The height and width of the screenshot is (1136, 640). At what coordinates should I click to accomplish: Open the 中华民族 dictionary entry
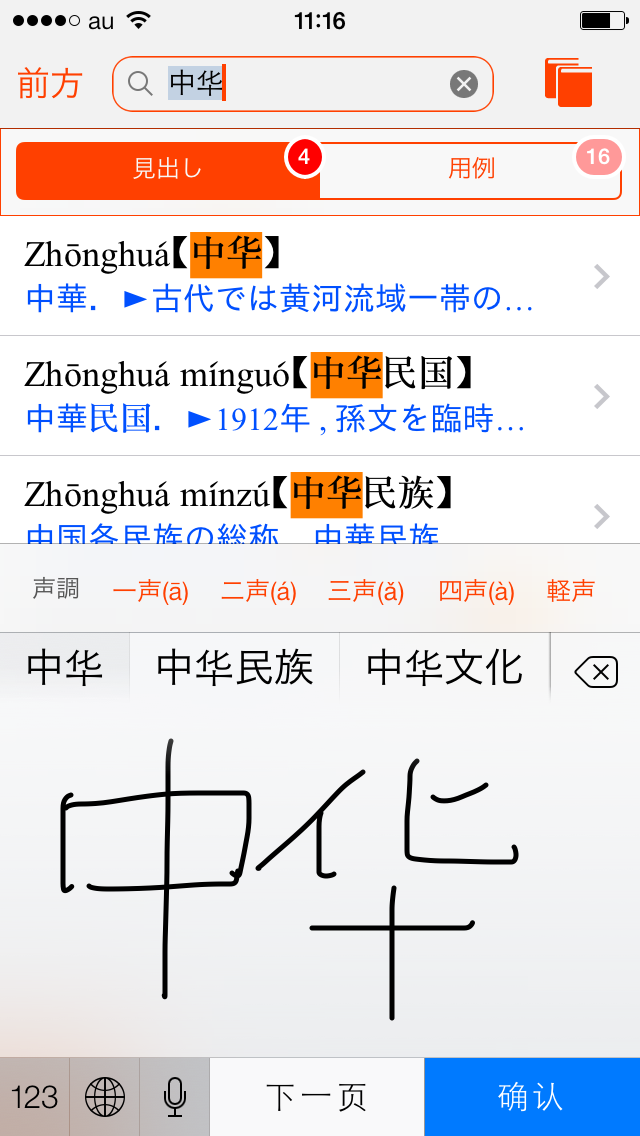320,500
